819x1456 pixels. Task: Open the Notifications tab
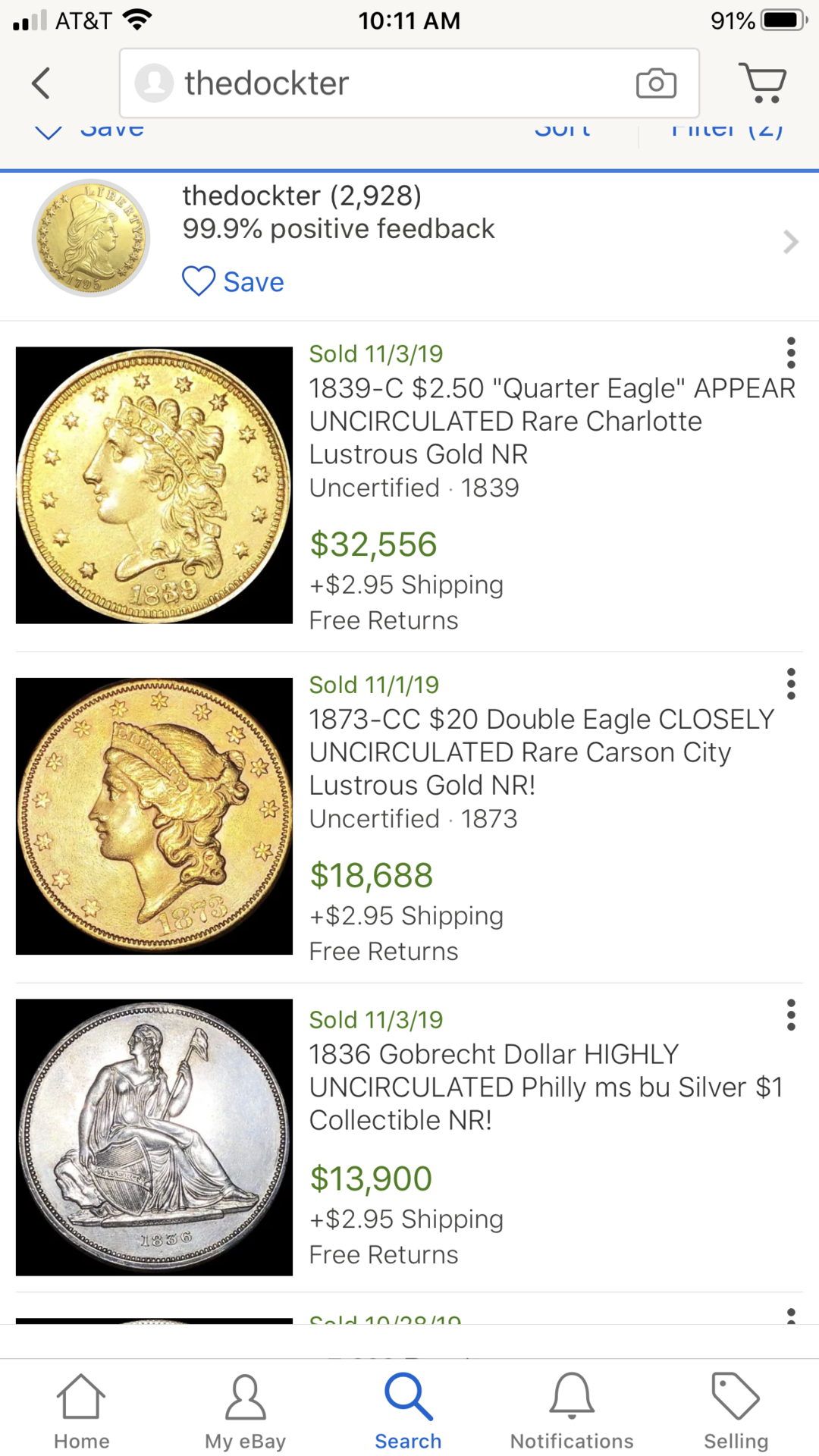coord(572,1411)
